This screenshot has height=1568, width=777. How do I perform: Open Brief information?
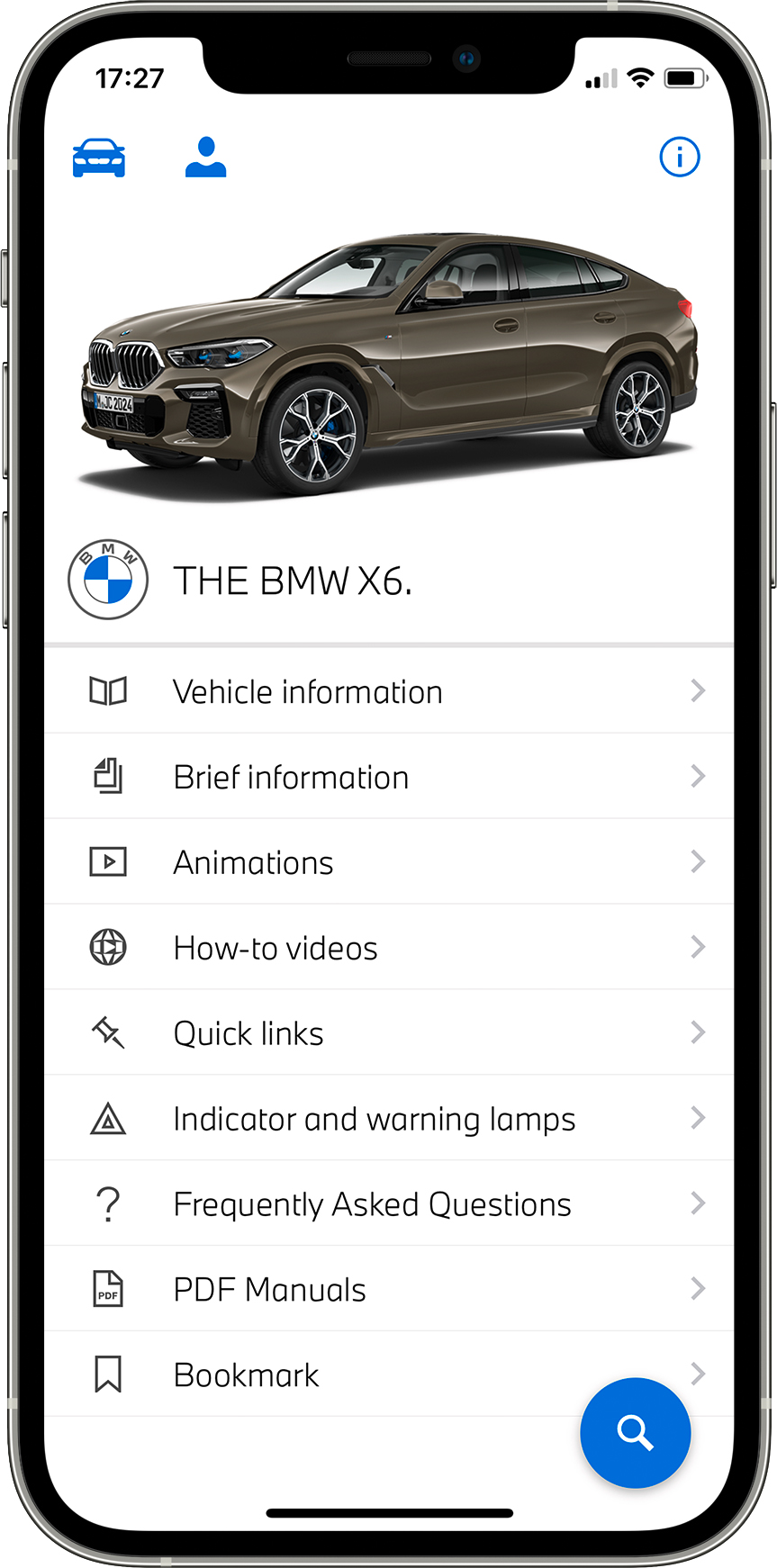pos(389,777)
